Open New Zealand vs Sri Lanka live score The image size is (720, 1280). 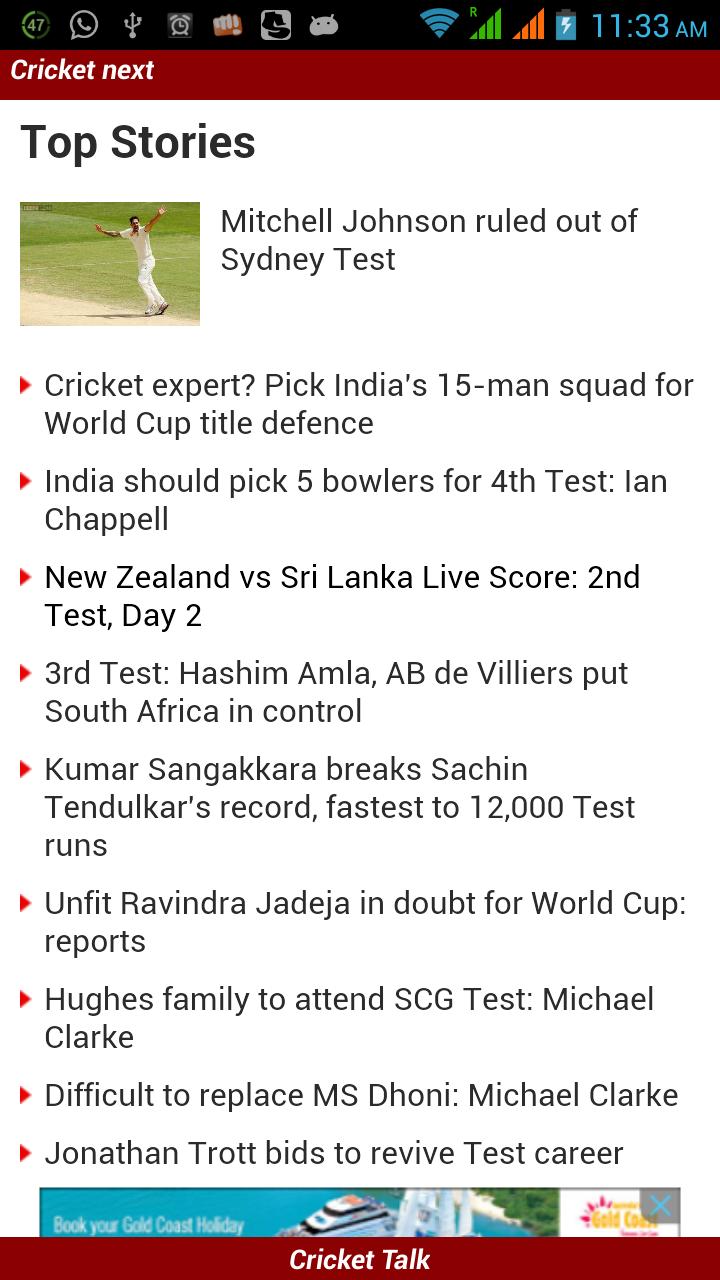(x=342, y=595)
